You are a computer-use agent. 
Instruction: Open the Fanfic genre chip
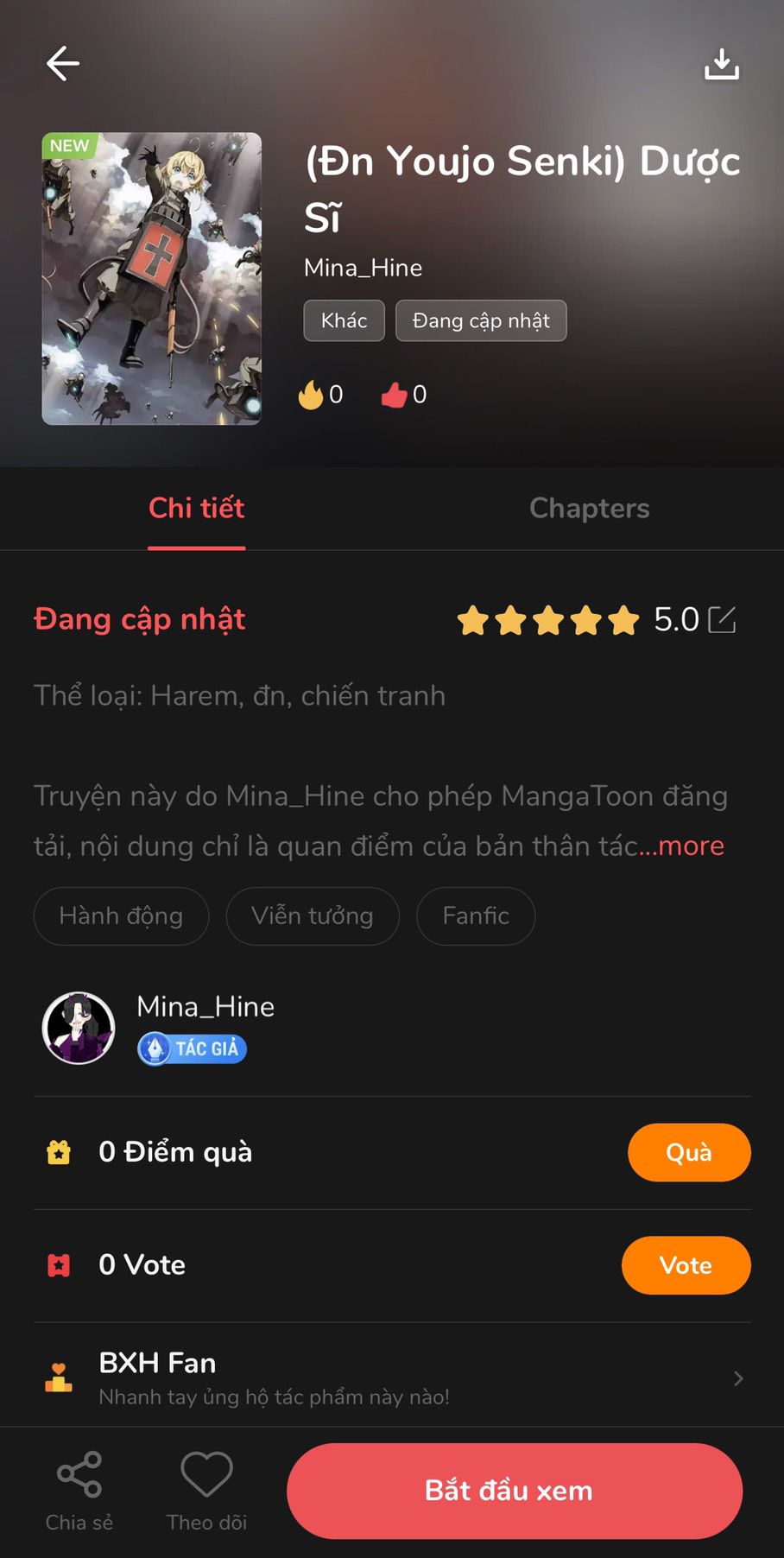[476, 915]
